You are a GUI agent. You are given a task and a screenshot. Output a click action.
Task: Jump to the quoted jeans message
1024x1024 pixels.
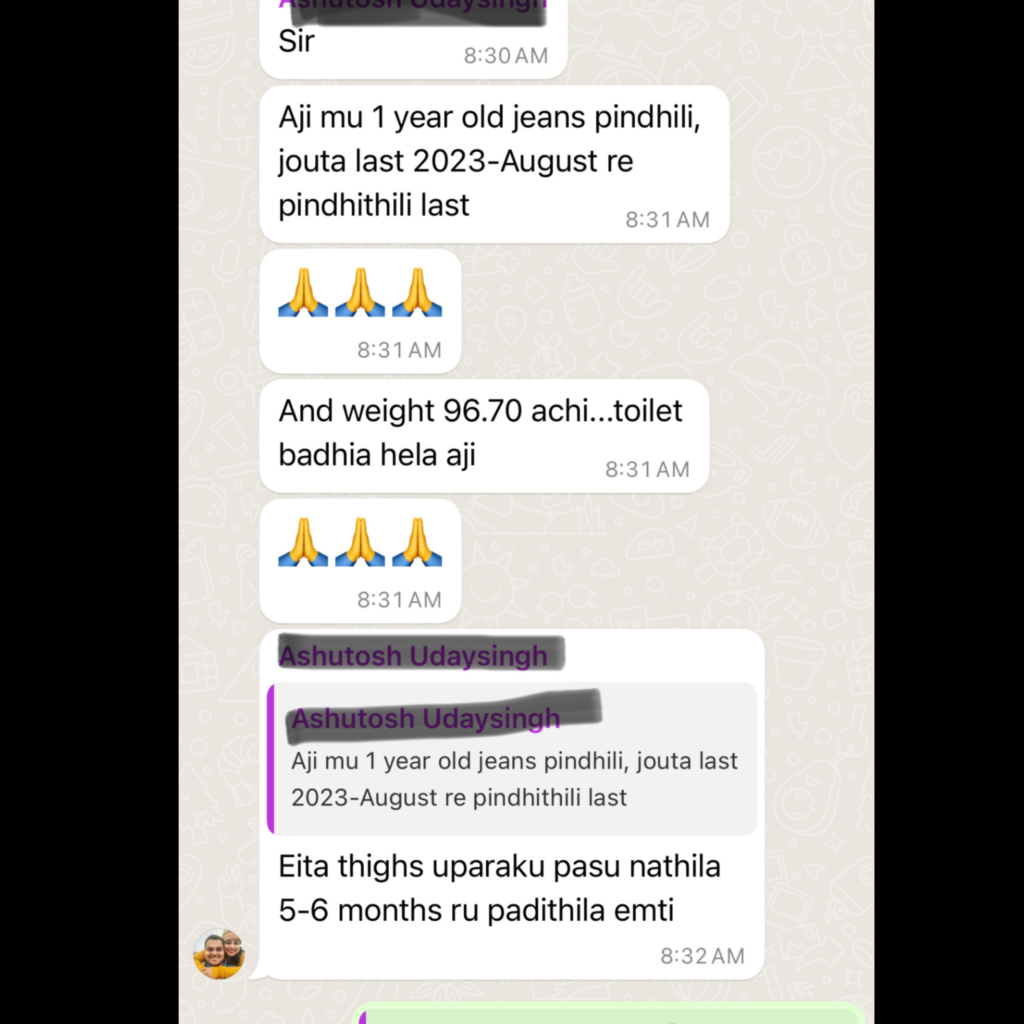pos(512,759)
